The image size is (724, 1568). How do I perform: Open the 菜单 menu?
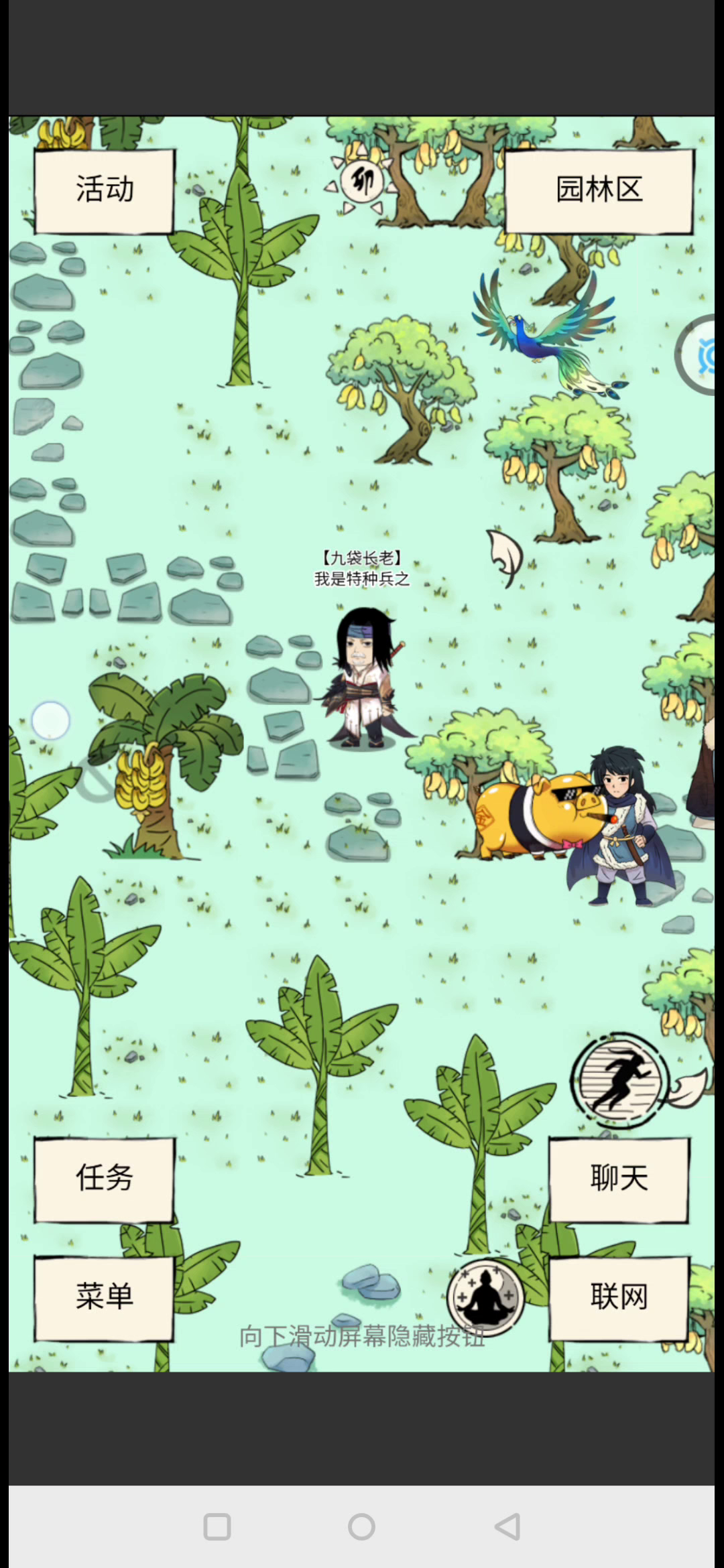105,1298
